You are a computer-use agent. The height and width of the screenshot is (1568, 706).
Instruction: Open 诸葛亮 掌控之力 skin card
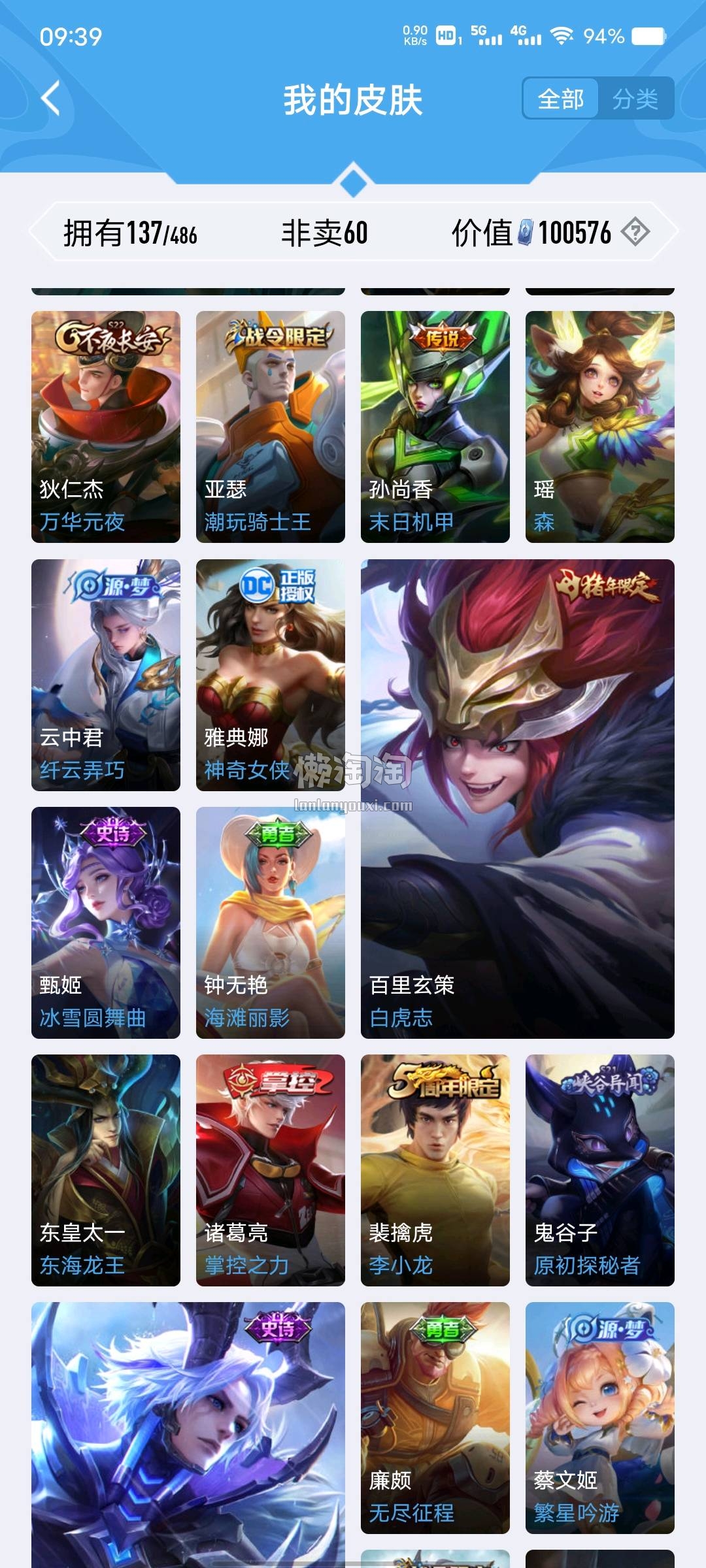[x=271, y=1169]
